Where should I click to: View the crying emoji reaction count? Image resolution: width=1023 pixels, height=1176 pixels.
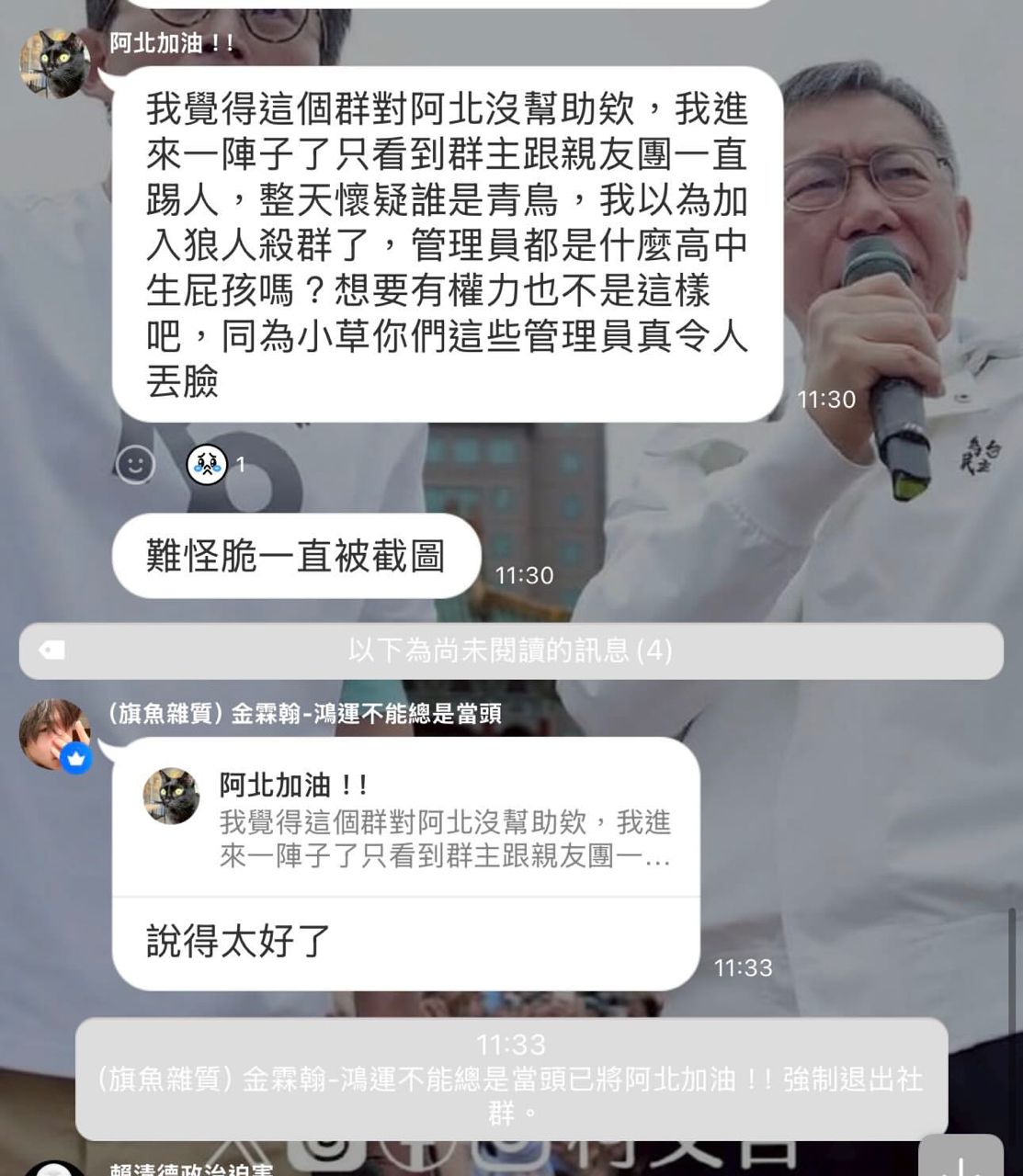(x=217, y=465)
